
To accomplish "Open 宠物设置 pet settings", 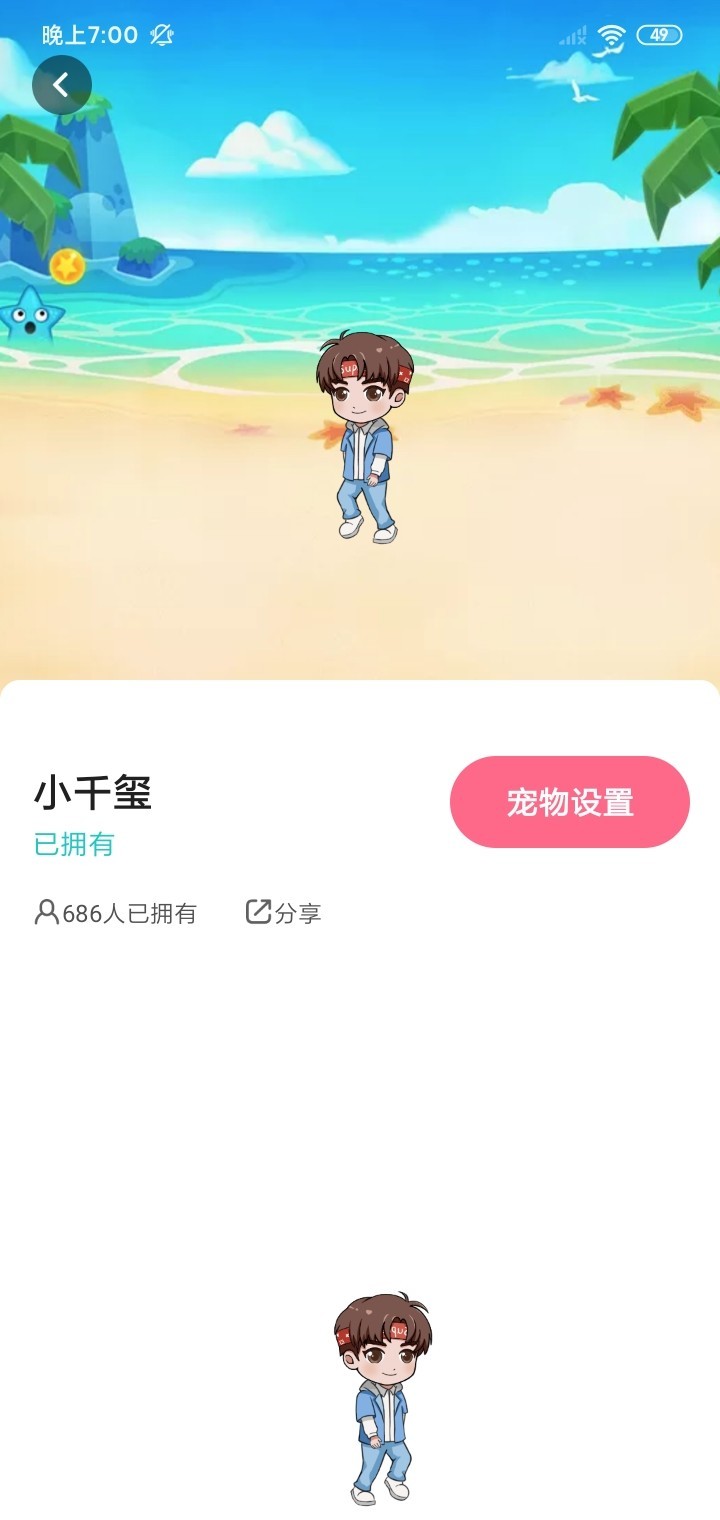I will [x=569, y=802].
